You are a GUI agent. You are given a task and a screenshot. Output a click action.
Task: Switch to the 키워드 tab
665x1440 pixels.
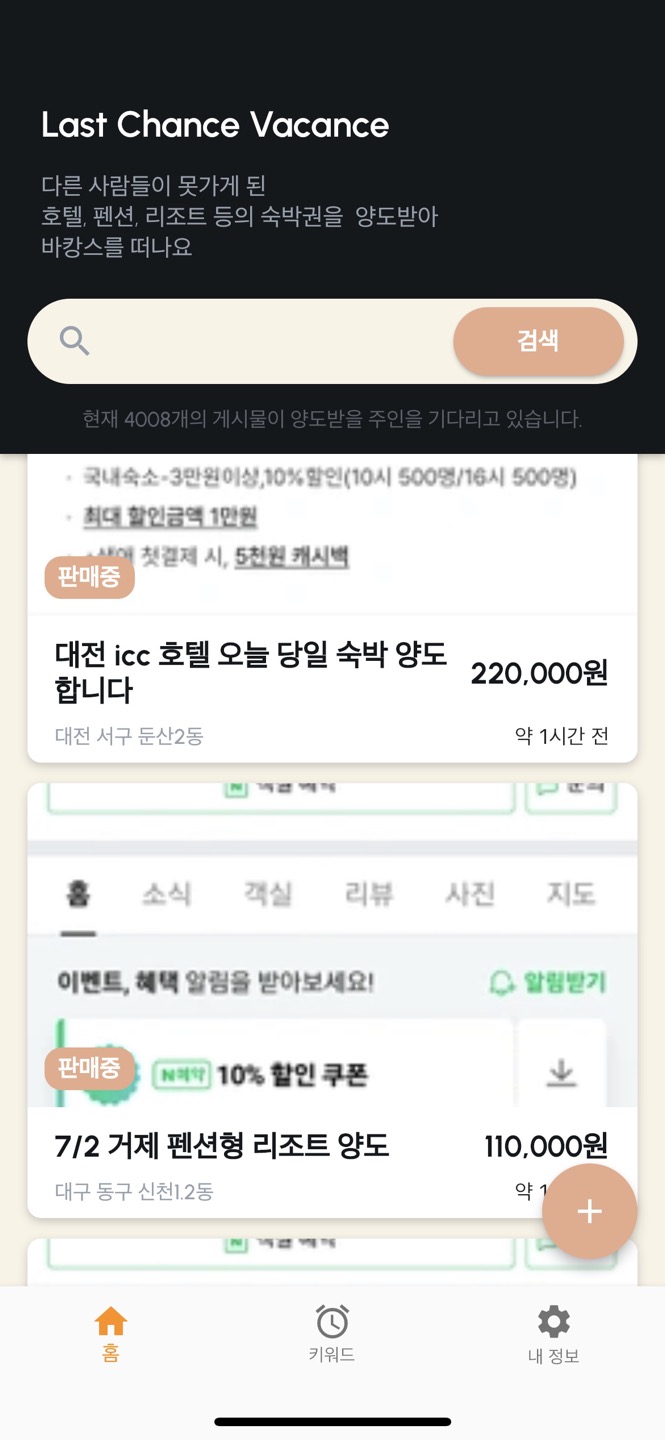tap(332, 1334)
